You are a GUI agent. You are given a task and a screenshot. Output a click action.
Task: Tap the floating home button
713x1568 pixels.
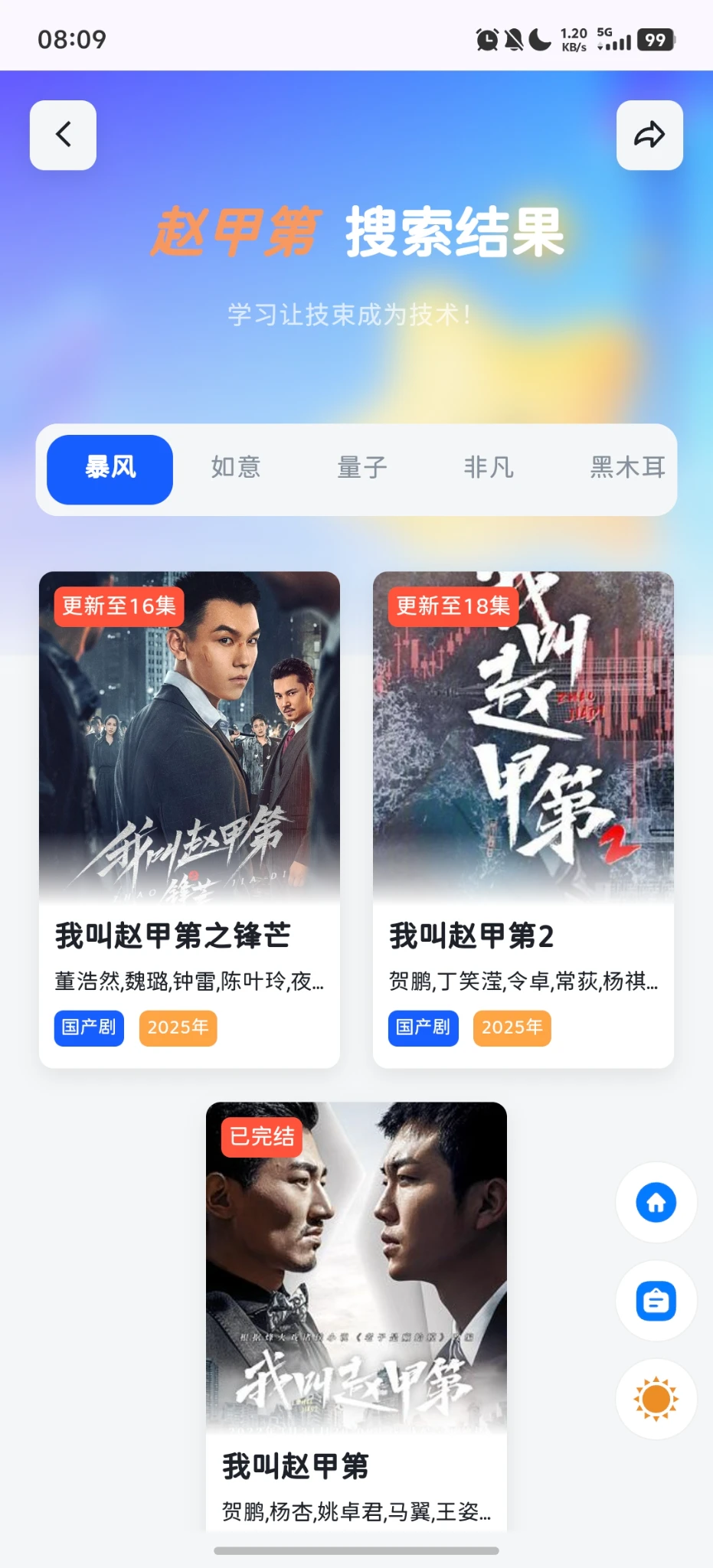coord(656,1202)
